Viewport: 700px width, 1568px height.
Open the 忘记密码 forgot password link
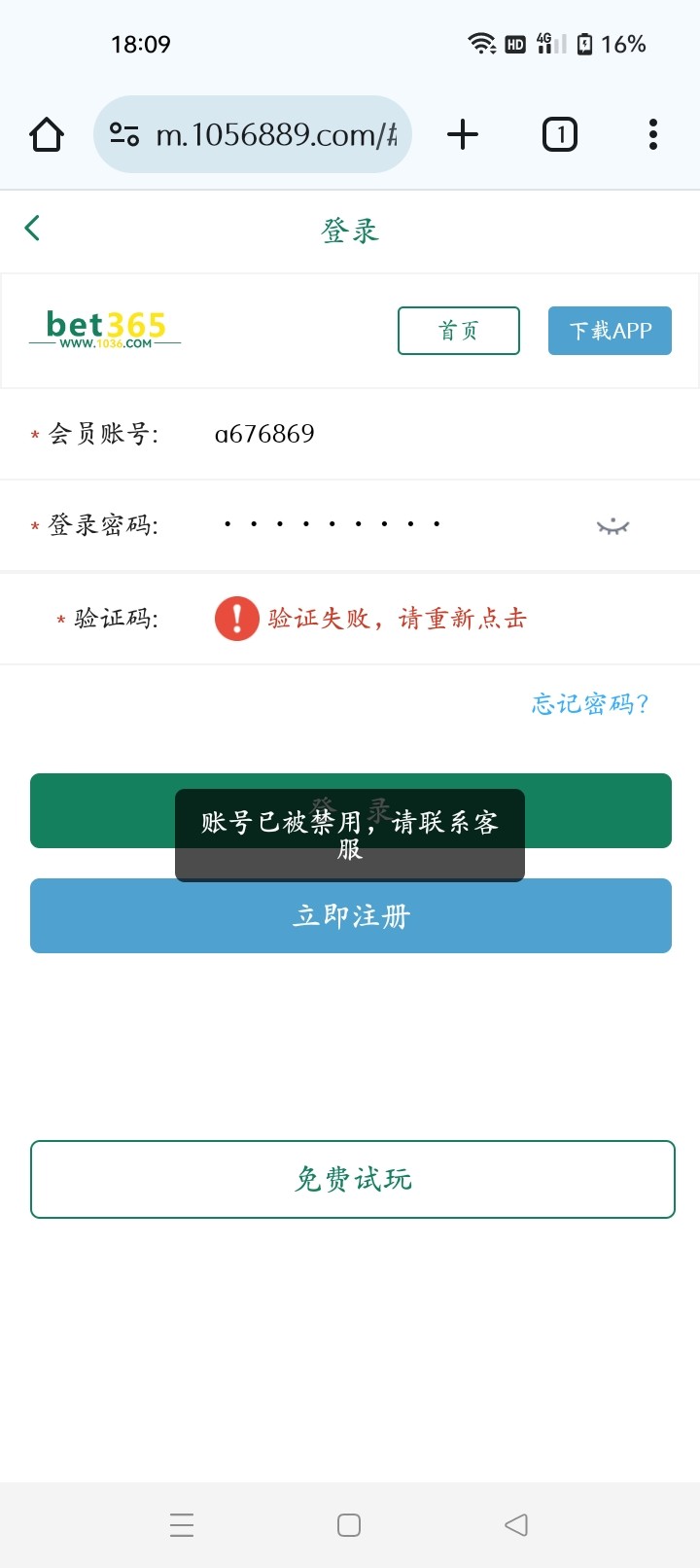tap(589, 703)
